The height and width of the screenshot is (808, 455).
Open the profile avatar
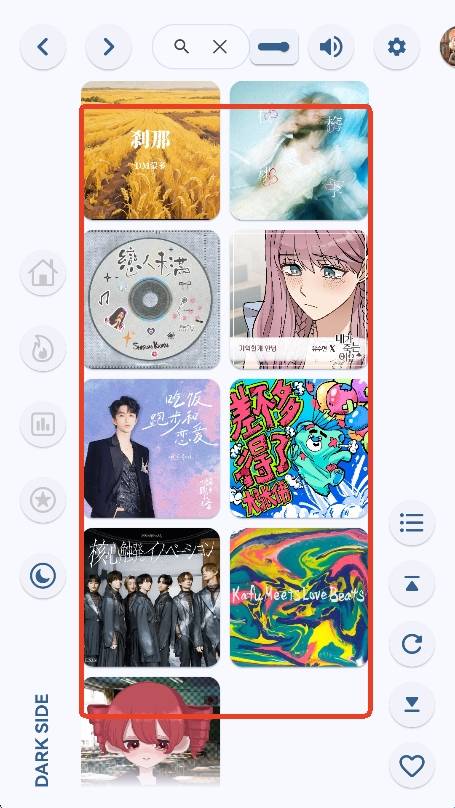coord(447,47)
